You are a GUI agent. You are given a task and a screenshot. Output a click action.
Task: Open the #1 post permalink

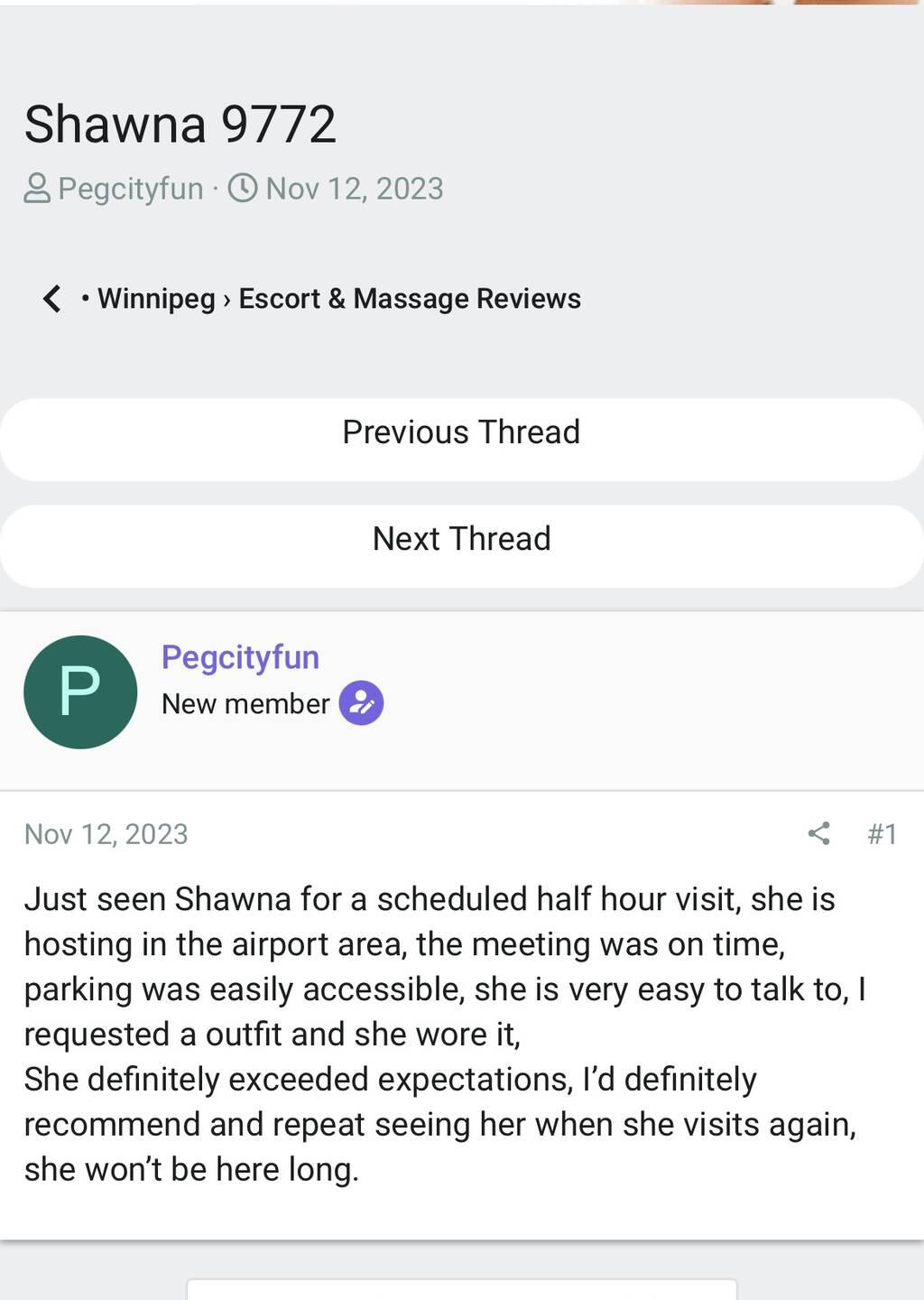pyautogui.click(x=882, y=833)
